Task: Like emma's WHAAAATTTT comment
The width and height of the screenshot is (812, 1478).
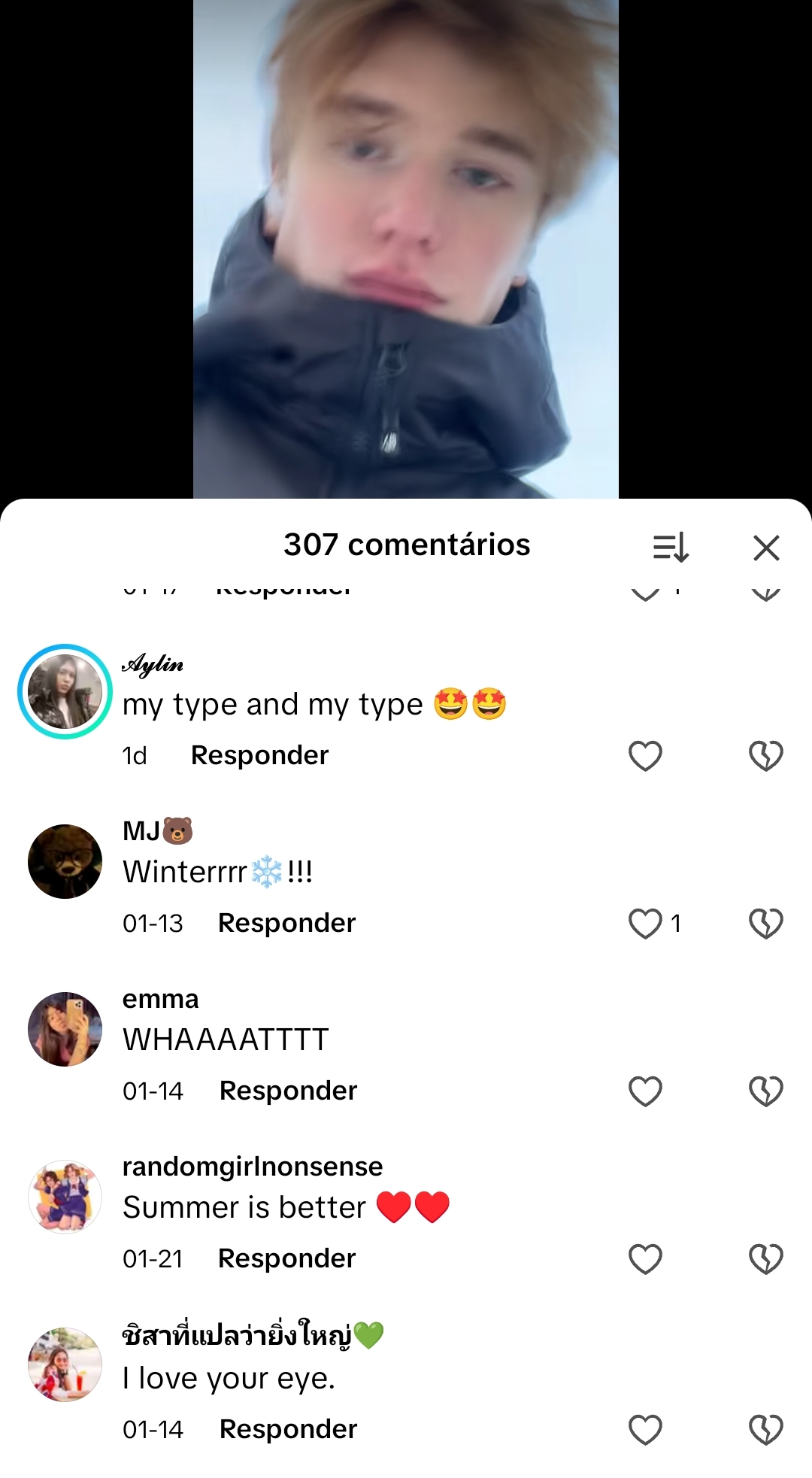Action: click(x=645, y=1091)
